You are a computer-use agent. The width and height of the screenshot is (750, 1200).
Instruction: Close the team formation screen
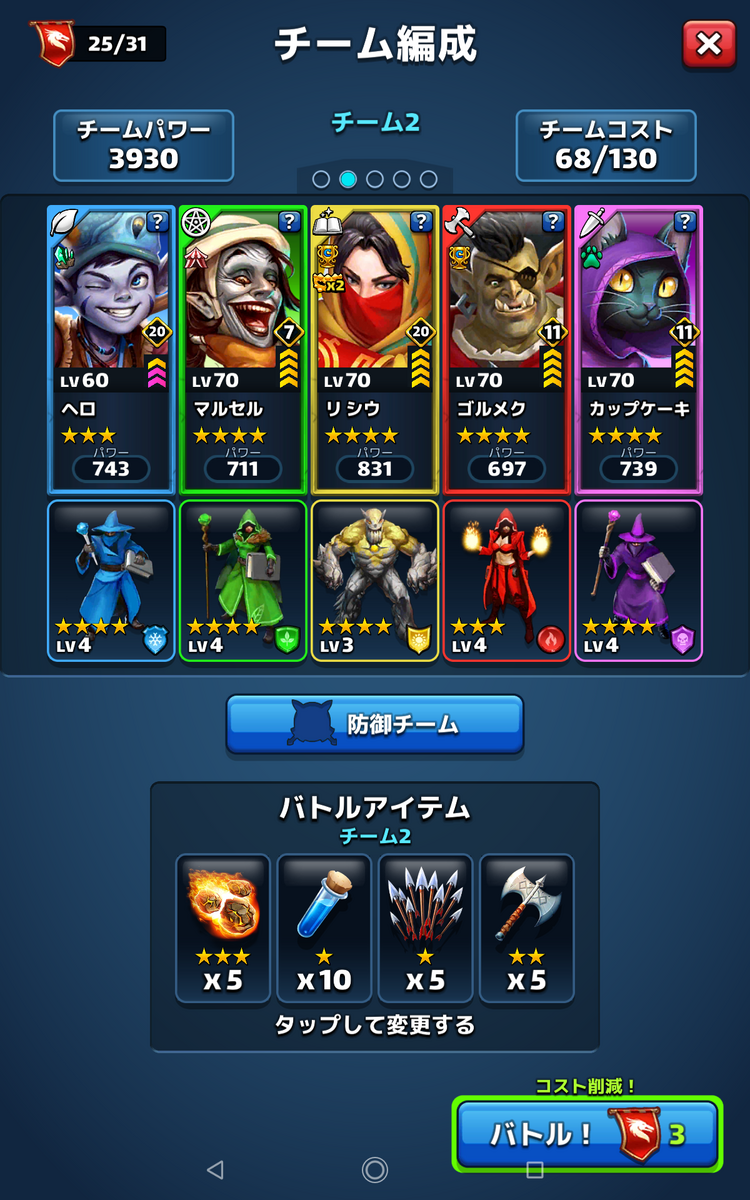[708, 44]
